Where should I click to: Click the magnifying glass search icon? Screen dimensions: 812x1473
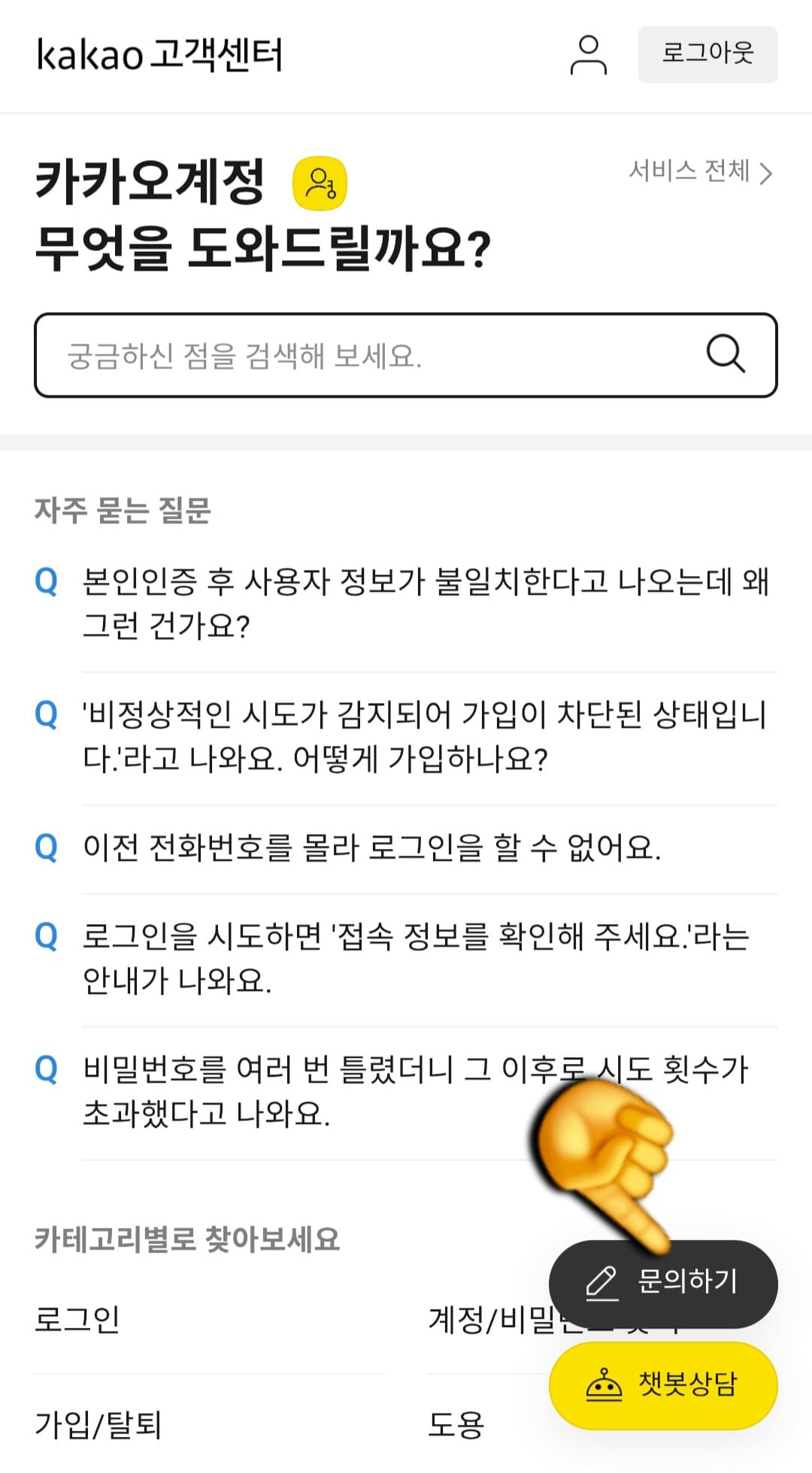[x=724, y=353]
